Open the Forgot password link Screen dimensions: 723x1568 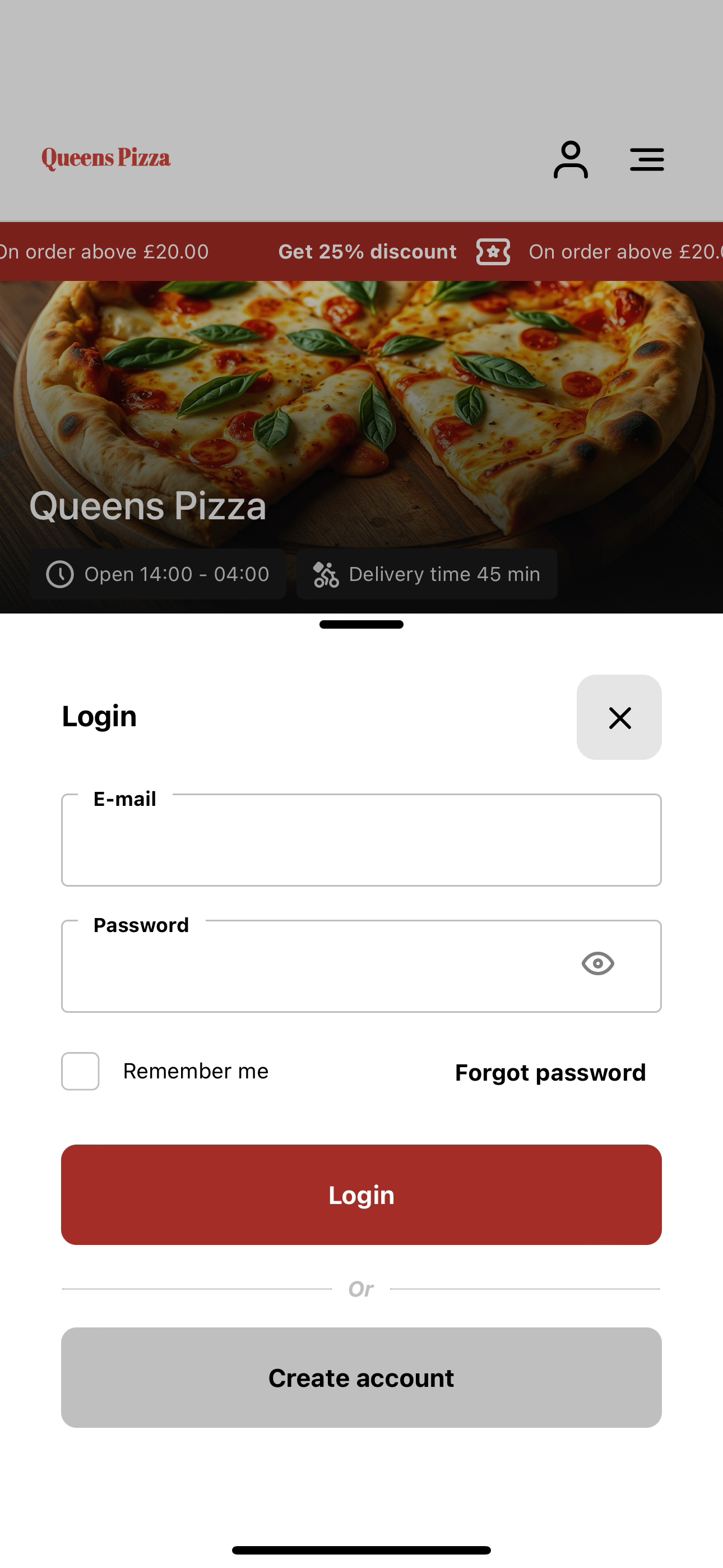tap(550, 1072)
